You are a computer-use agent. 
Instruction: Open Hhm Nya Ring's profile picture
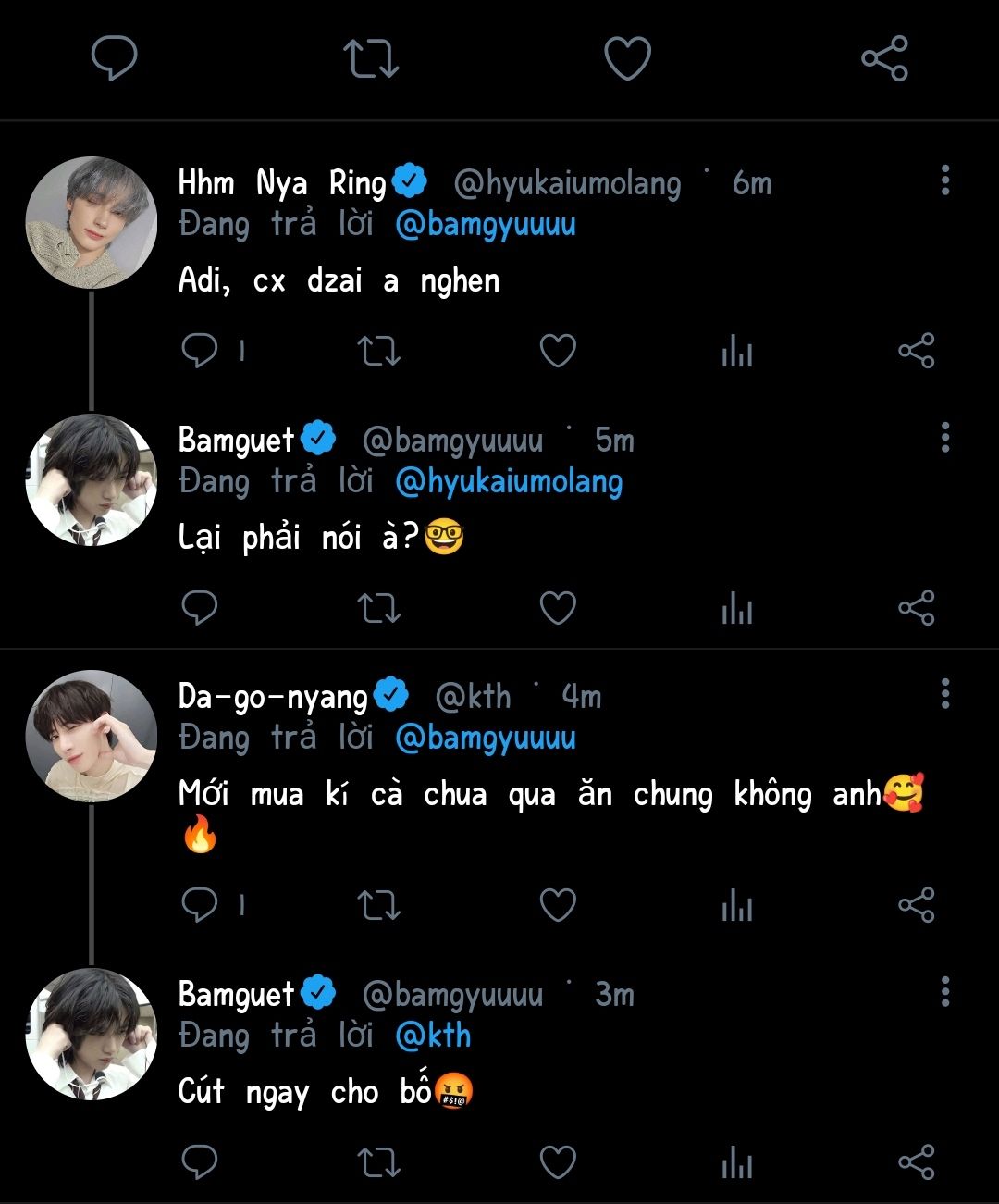pos(91,222)
